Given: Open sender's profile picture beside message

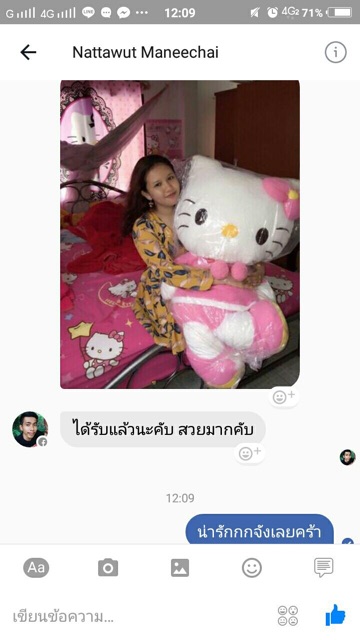Looking at the screenshot, I should tap(30, 429).
